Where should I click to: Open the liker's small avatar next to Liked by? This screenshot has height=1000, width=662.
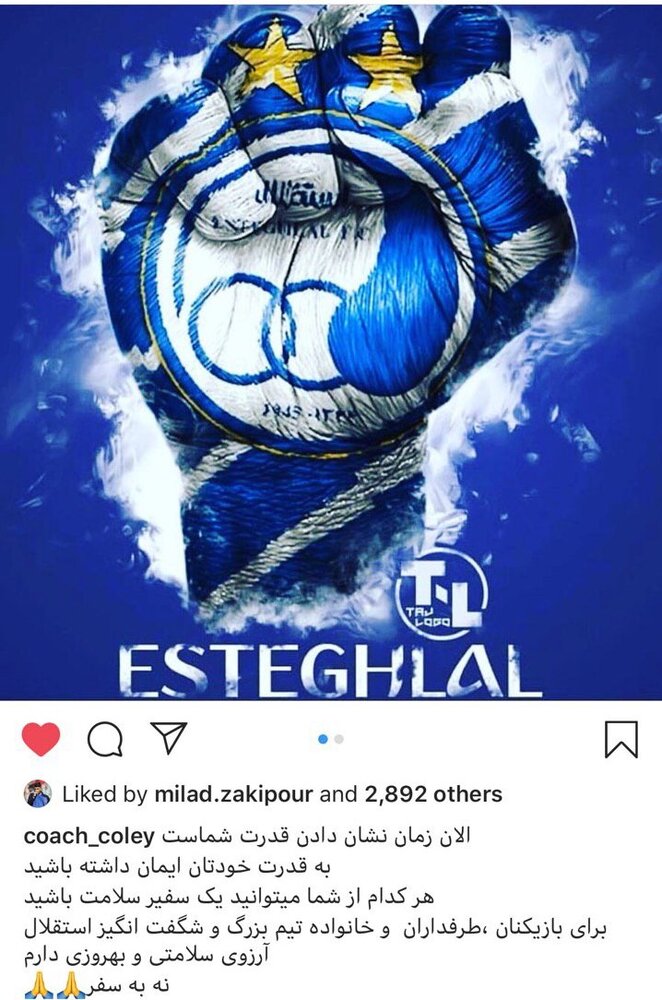tap(37, 794)
